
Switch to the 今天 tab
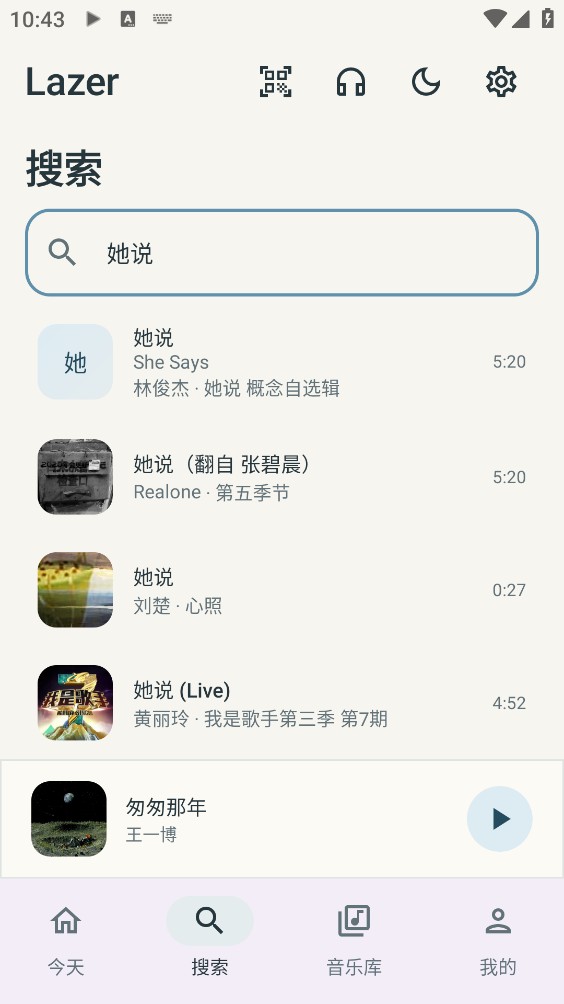click(x=66, y=940)
